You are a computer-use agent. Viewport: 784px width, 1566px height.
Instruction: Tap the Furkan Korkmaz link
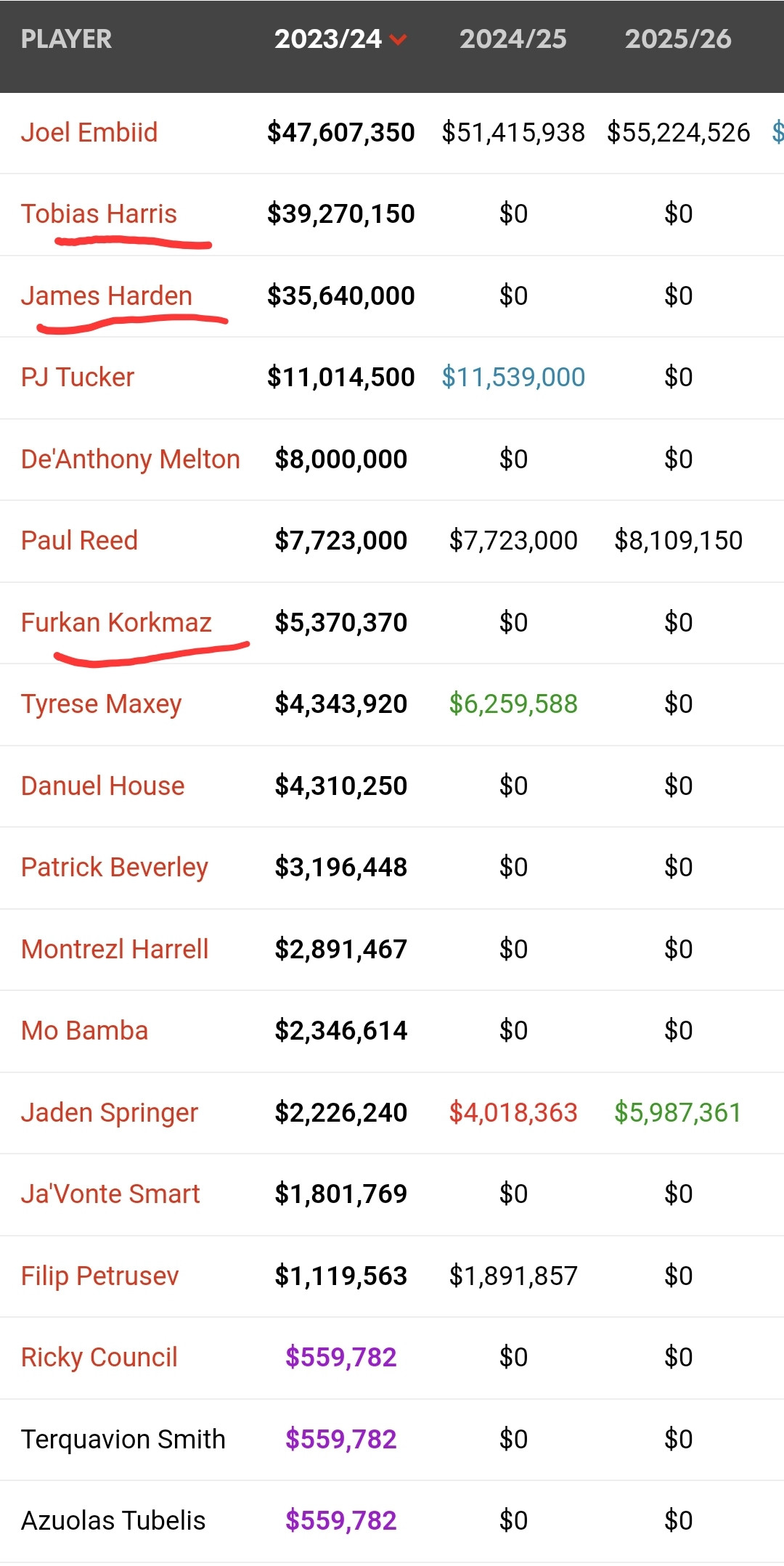click(x=116, y=622)
